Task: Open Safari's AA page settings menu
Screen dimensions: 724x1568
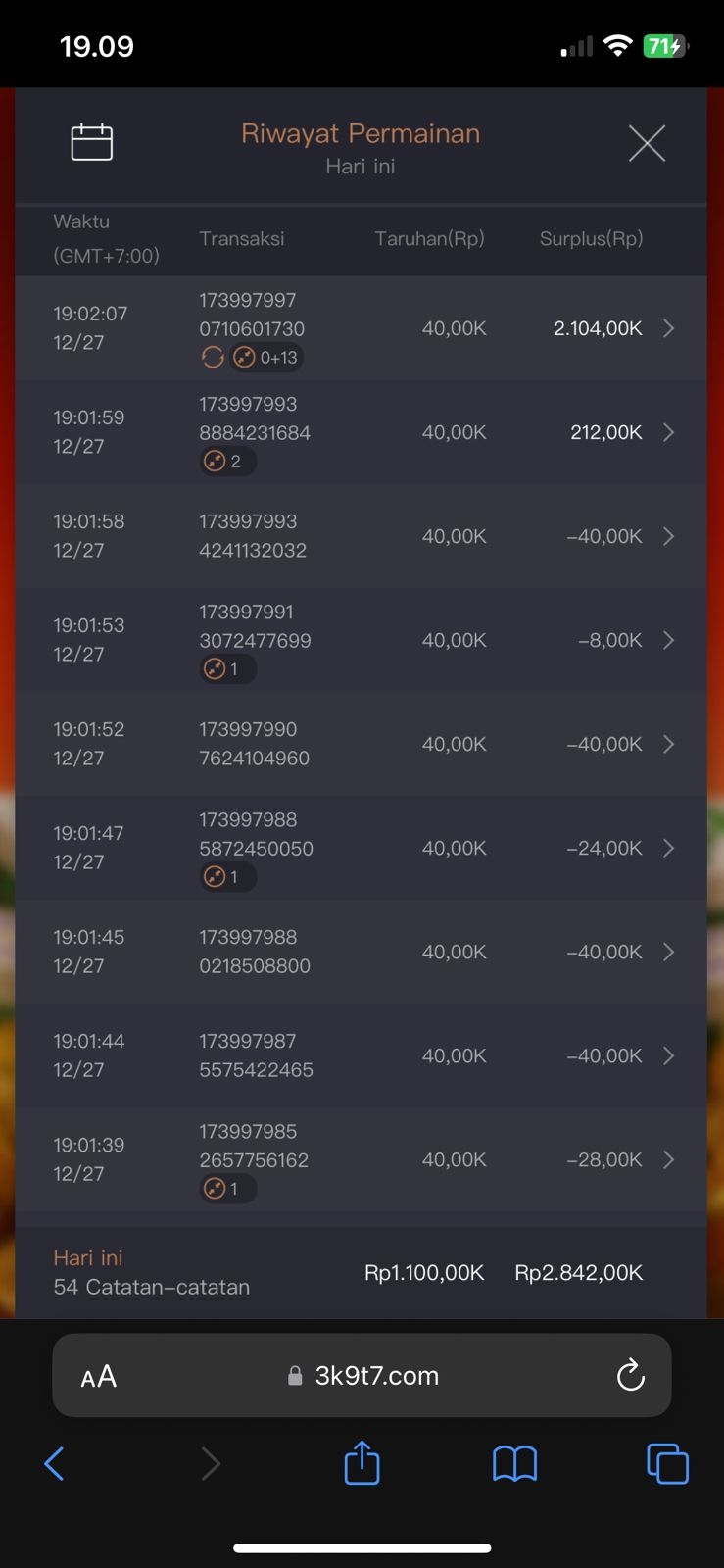Action: 99,1376
